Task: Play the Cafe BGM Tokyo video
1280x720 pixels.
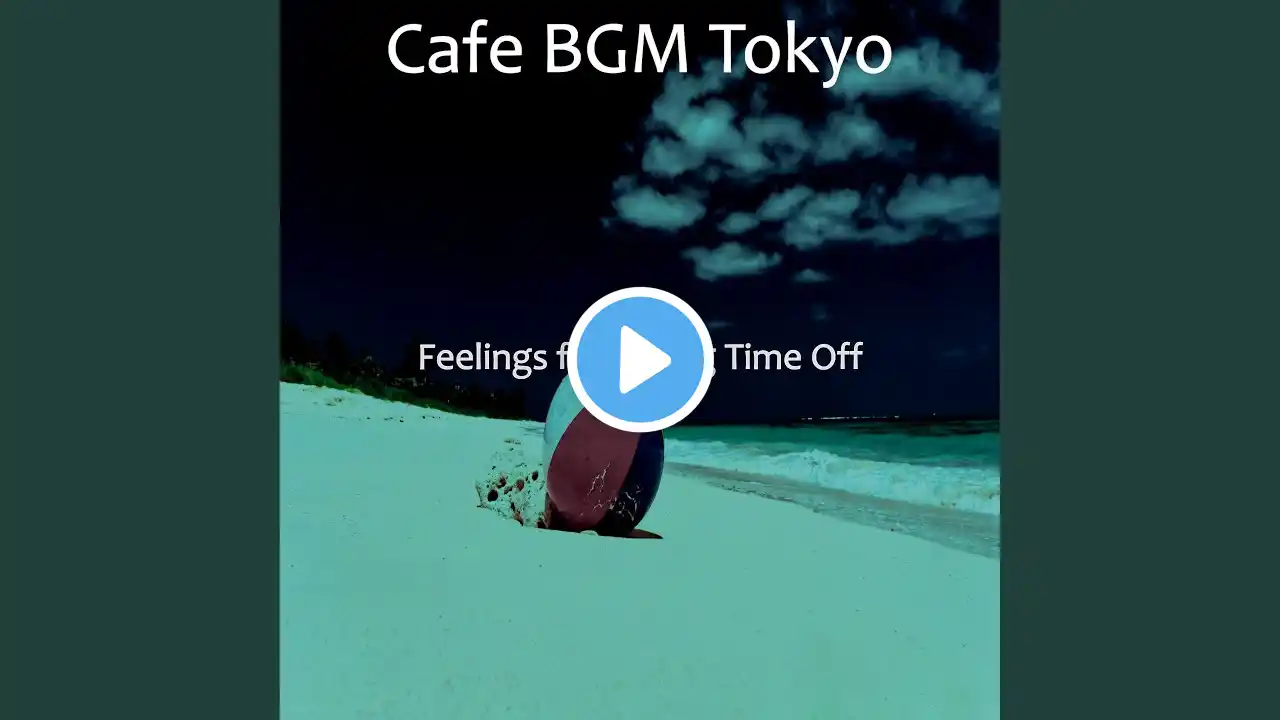Action: tap(640, 359)
